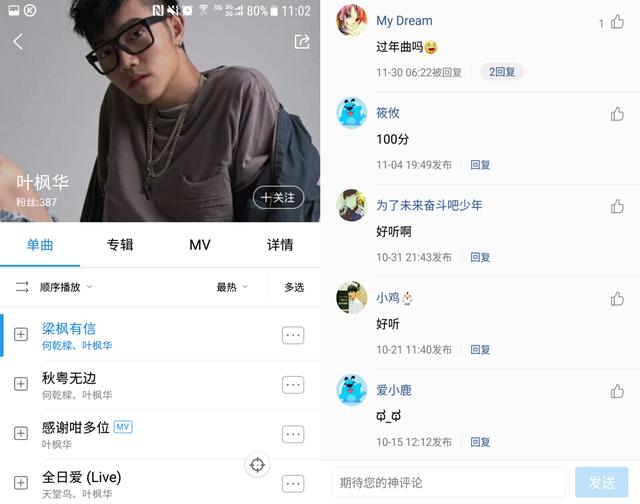Open the more options for 秋粤无边
The height and width of the screenshot is (504, 640).
pos(293,384)
